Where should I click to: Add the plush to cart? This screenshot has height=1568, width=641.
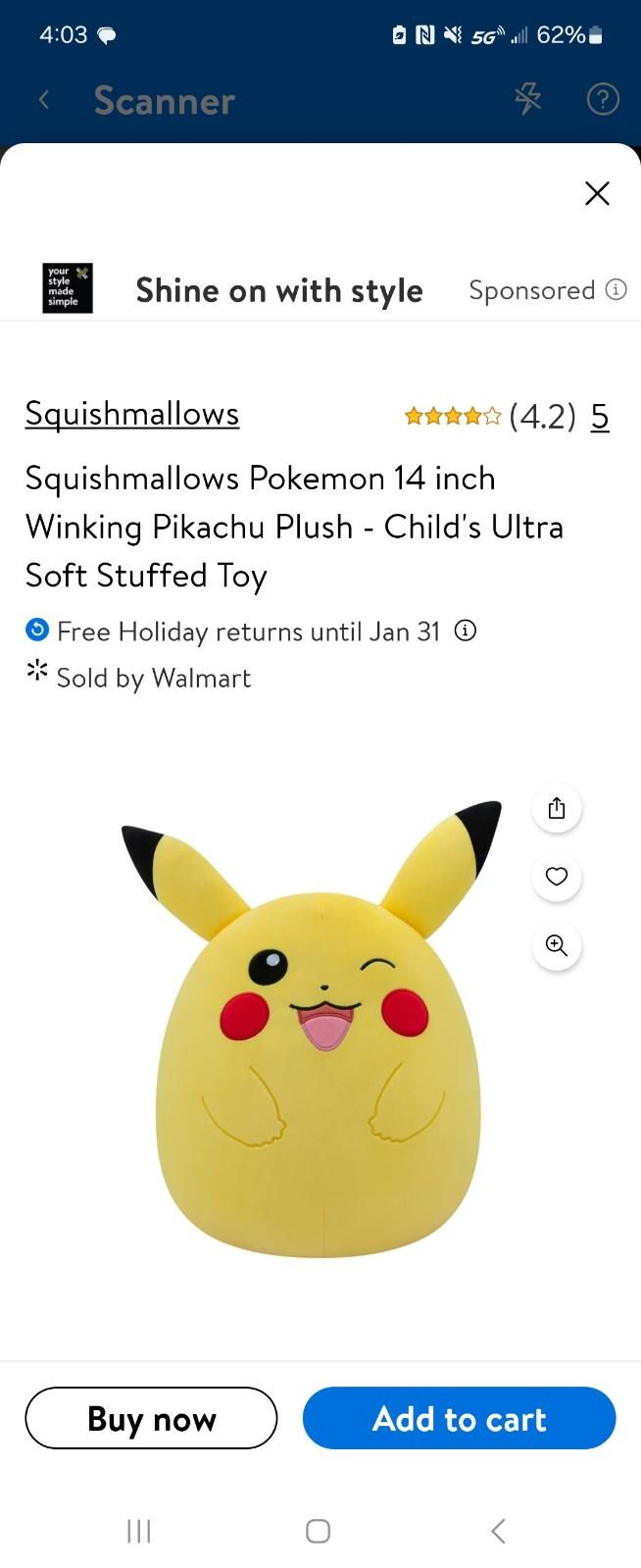click(x=459, y=1418)
